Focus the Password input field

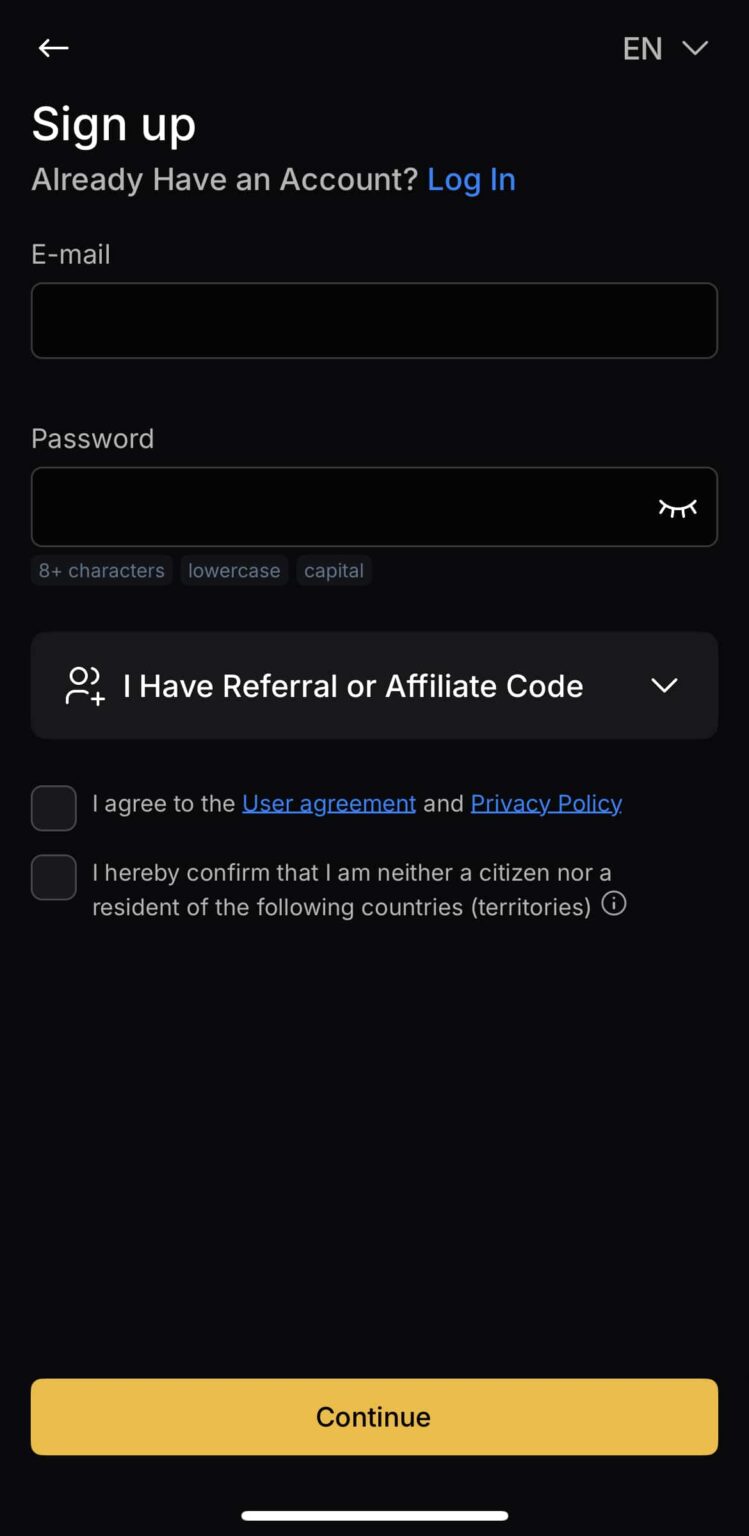pos(340,507)
